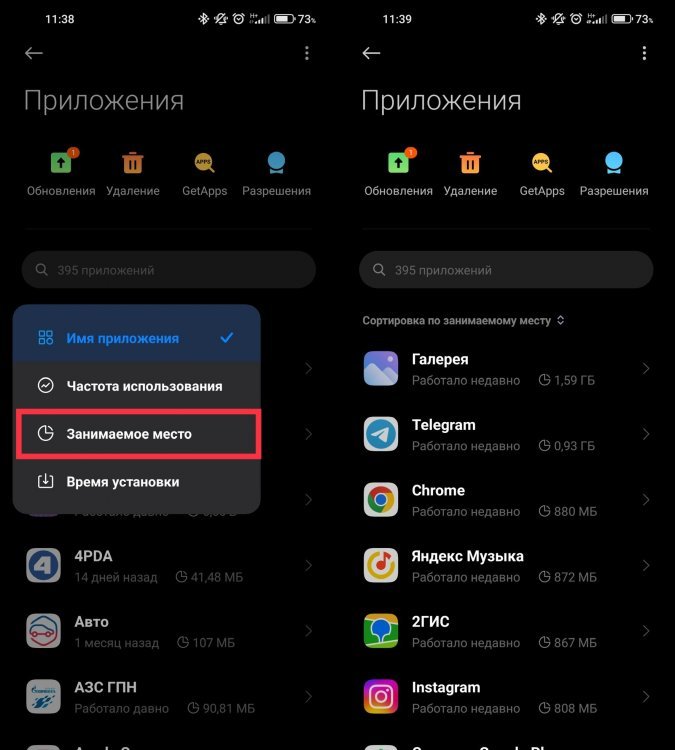Image resolution: width=675 pixels, height=750 pixels.
Task: Expand 'Сортировка по занимаемому месту' dropdown
Action: (463, 321)
